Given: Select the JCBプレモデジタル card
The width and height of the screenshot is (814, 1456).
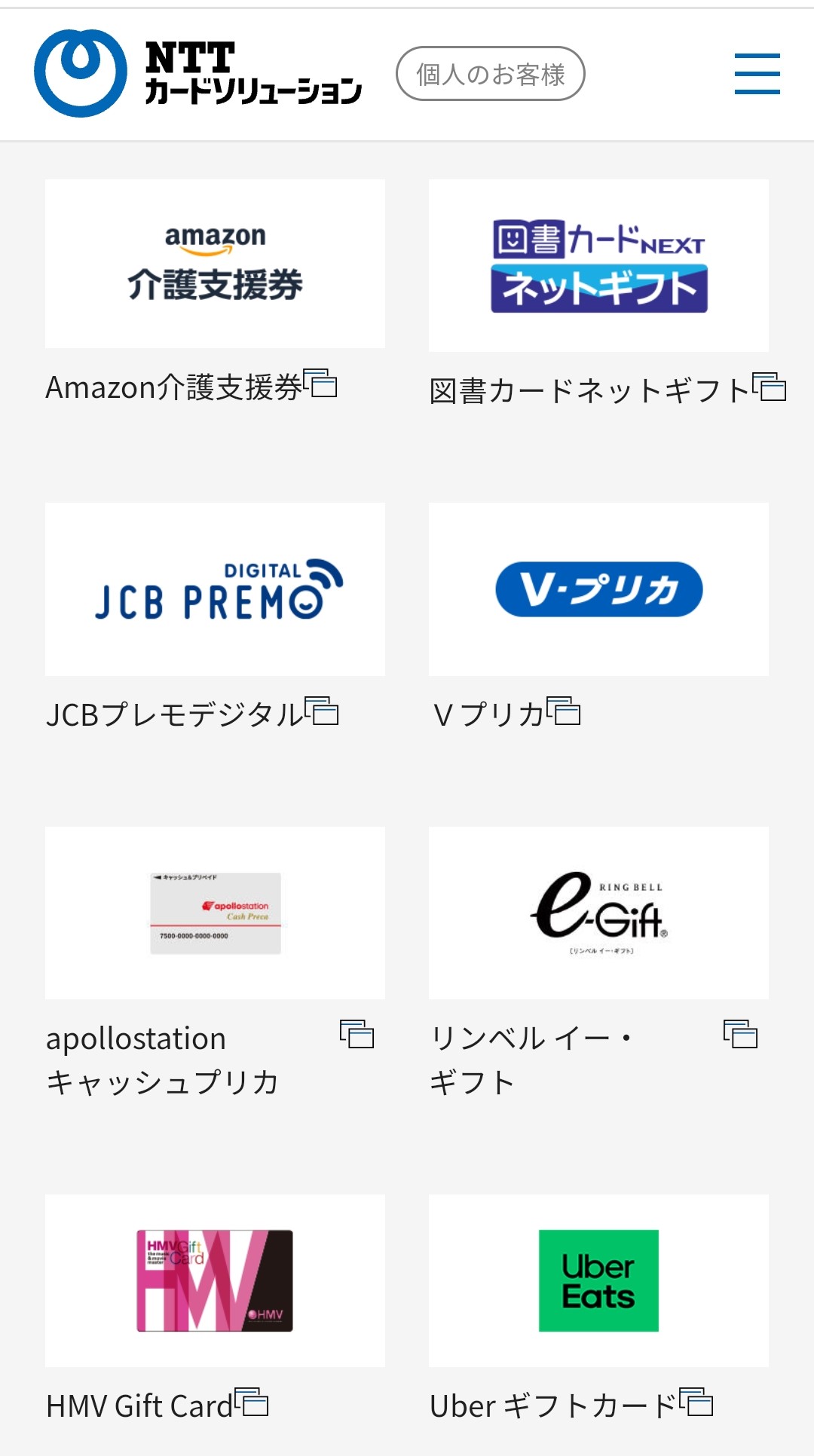Looking at the screenshot, I should click(215, 589).
